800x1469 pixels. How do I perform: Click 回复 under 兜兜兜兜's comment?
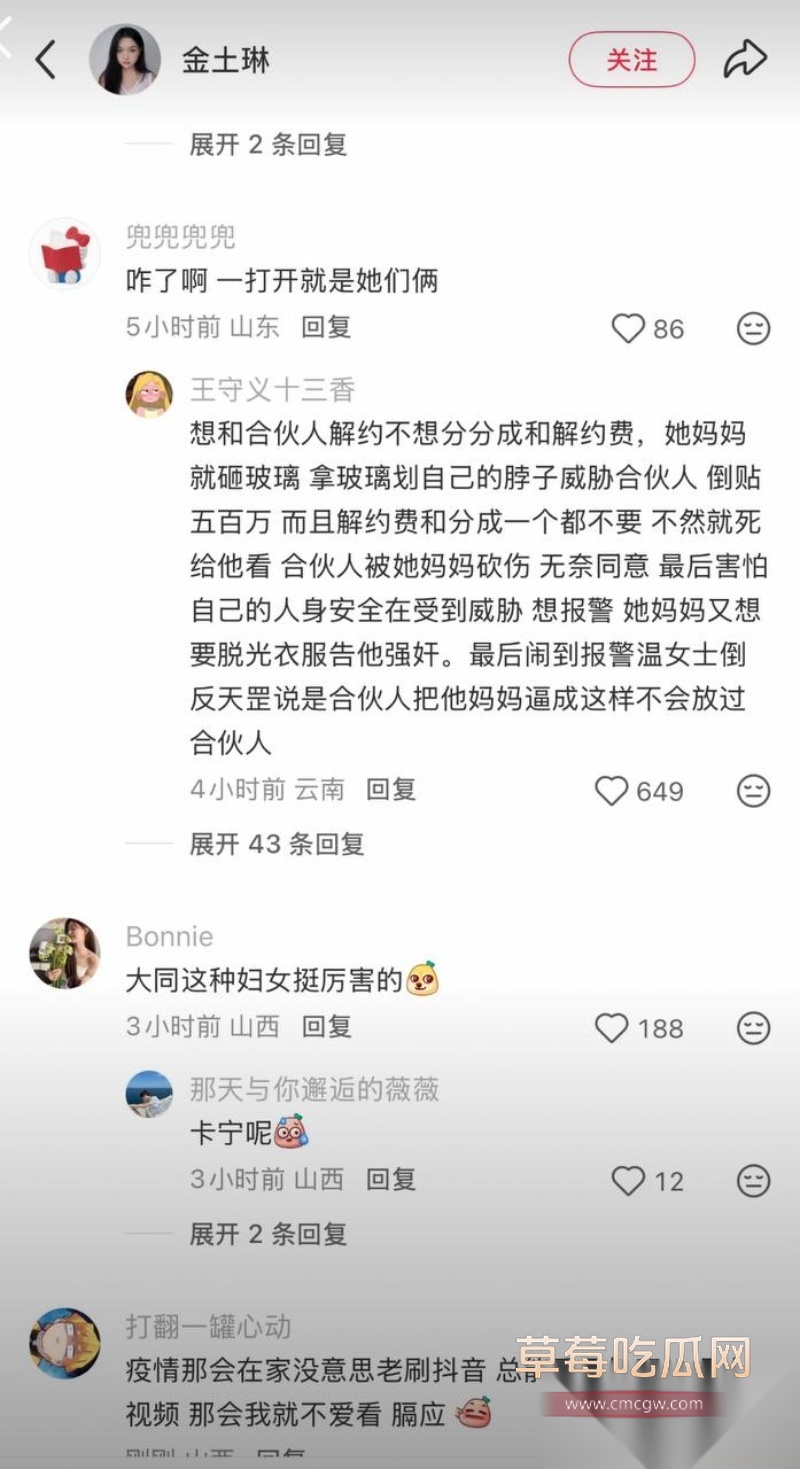pos(330,327)
